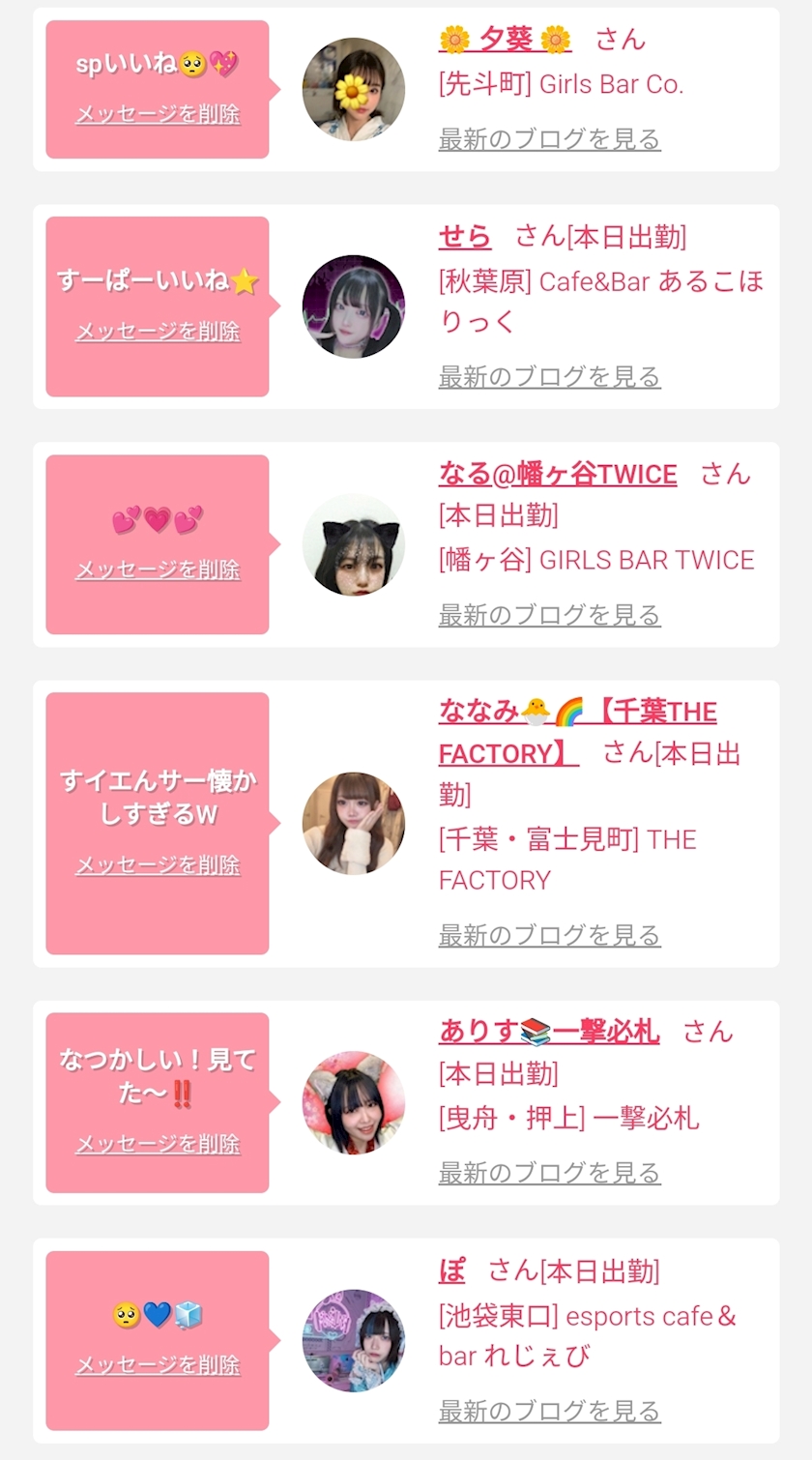Viewport: 812px width, 1460px height.
Task: Tap せら's profile photo
Action: [x=354, y=307]
